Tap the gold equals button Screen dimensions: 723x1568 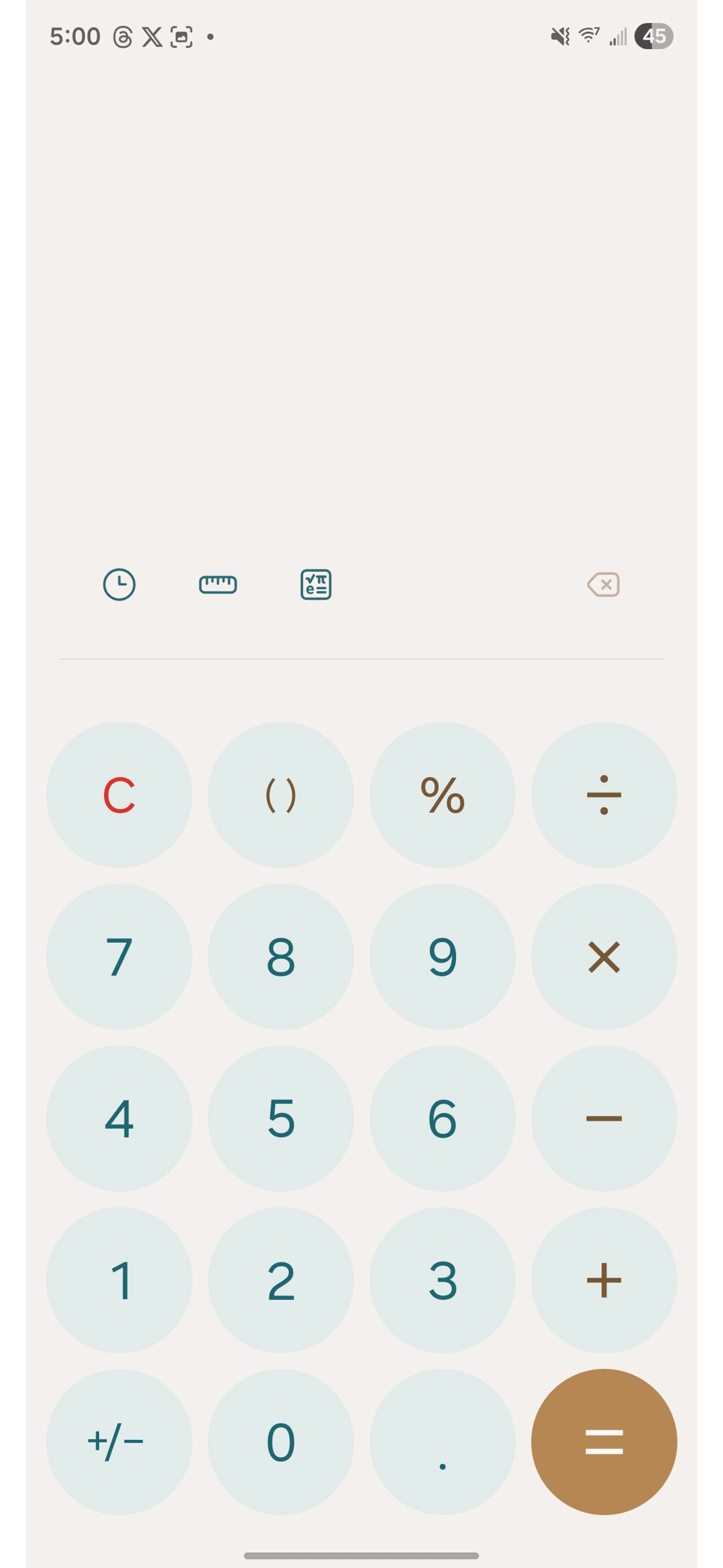pyautogui.click(x=603, y=1442)
